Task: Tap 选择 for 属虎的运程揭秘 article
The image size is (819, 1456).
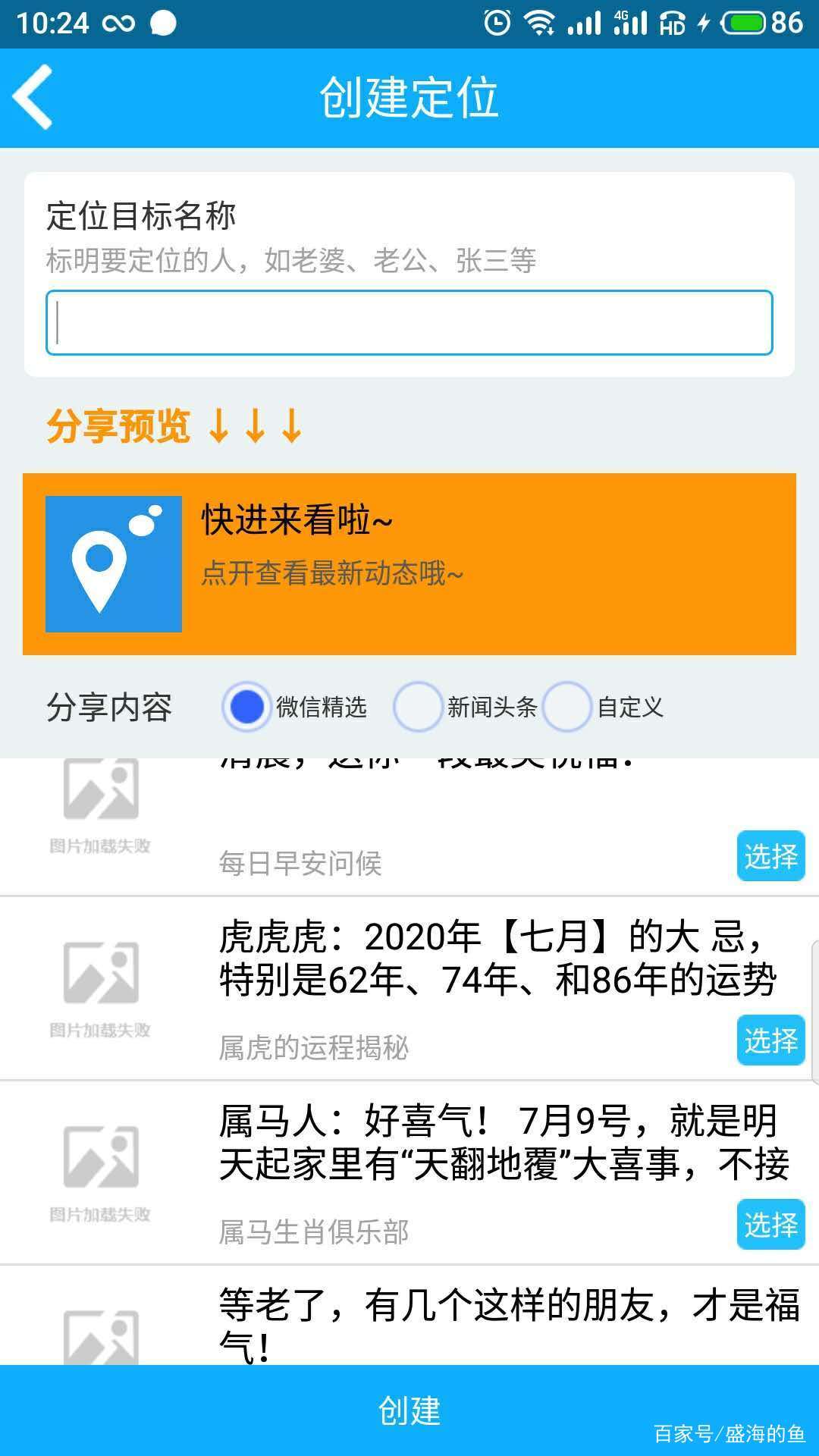Action: [x=770, y=1040]
